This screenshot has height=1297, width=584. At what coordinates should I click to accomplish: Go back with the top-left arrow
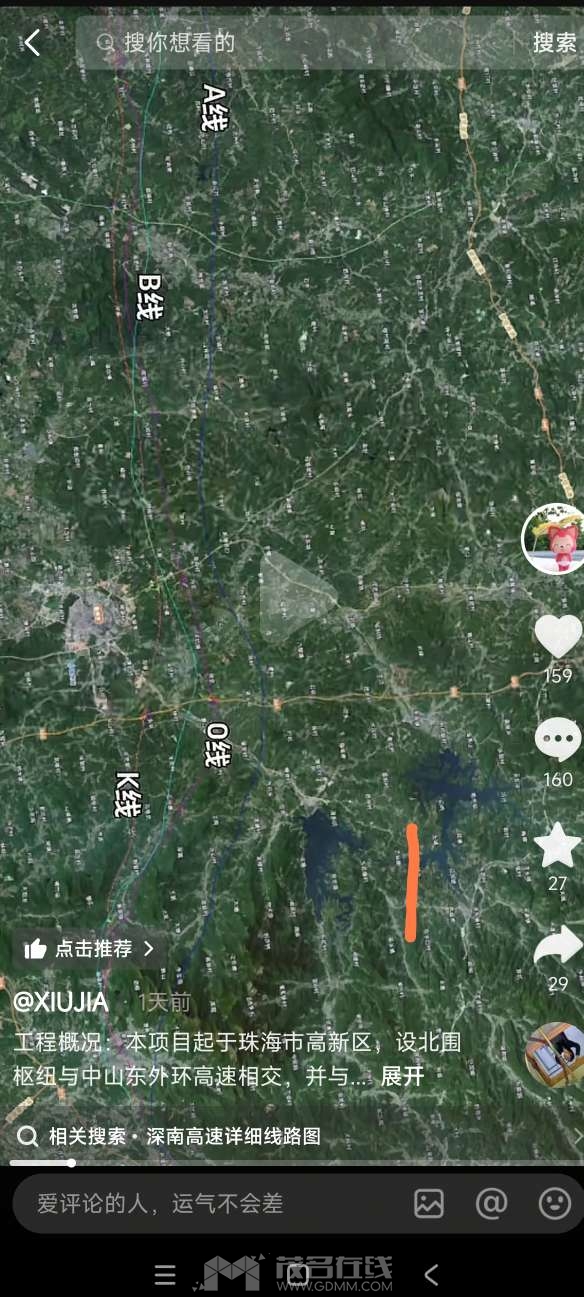[x=32, y=42]
